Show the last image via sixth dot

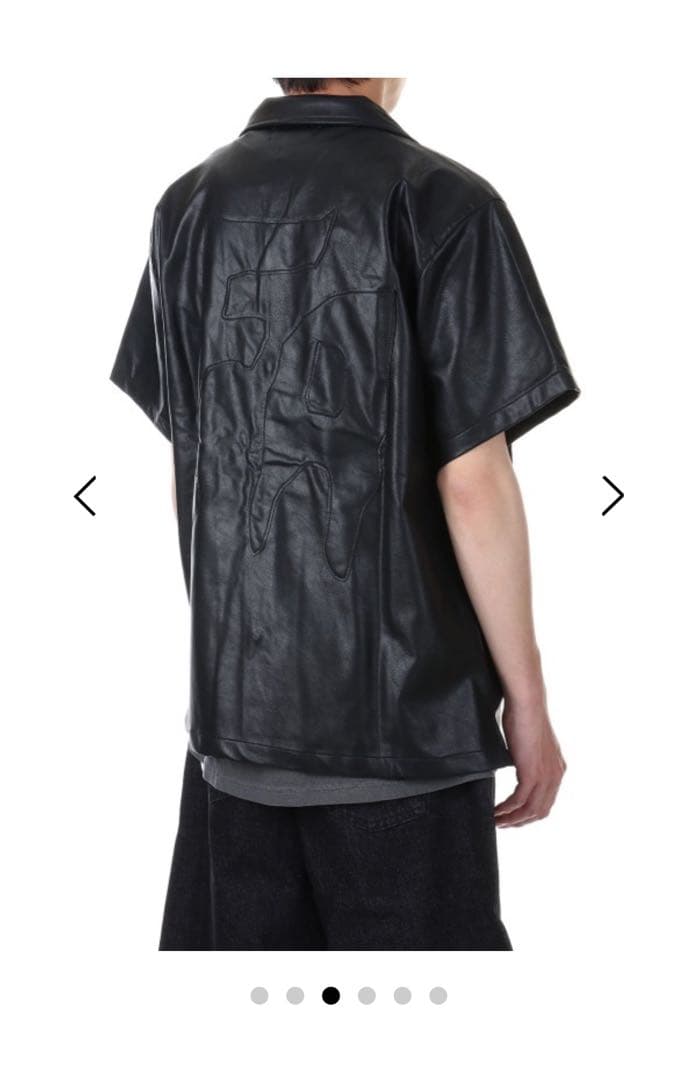438,995
